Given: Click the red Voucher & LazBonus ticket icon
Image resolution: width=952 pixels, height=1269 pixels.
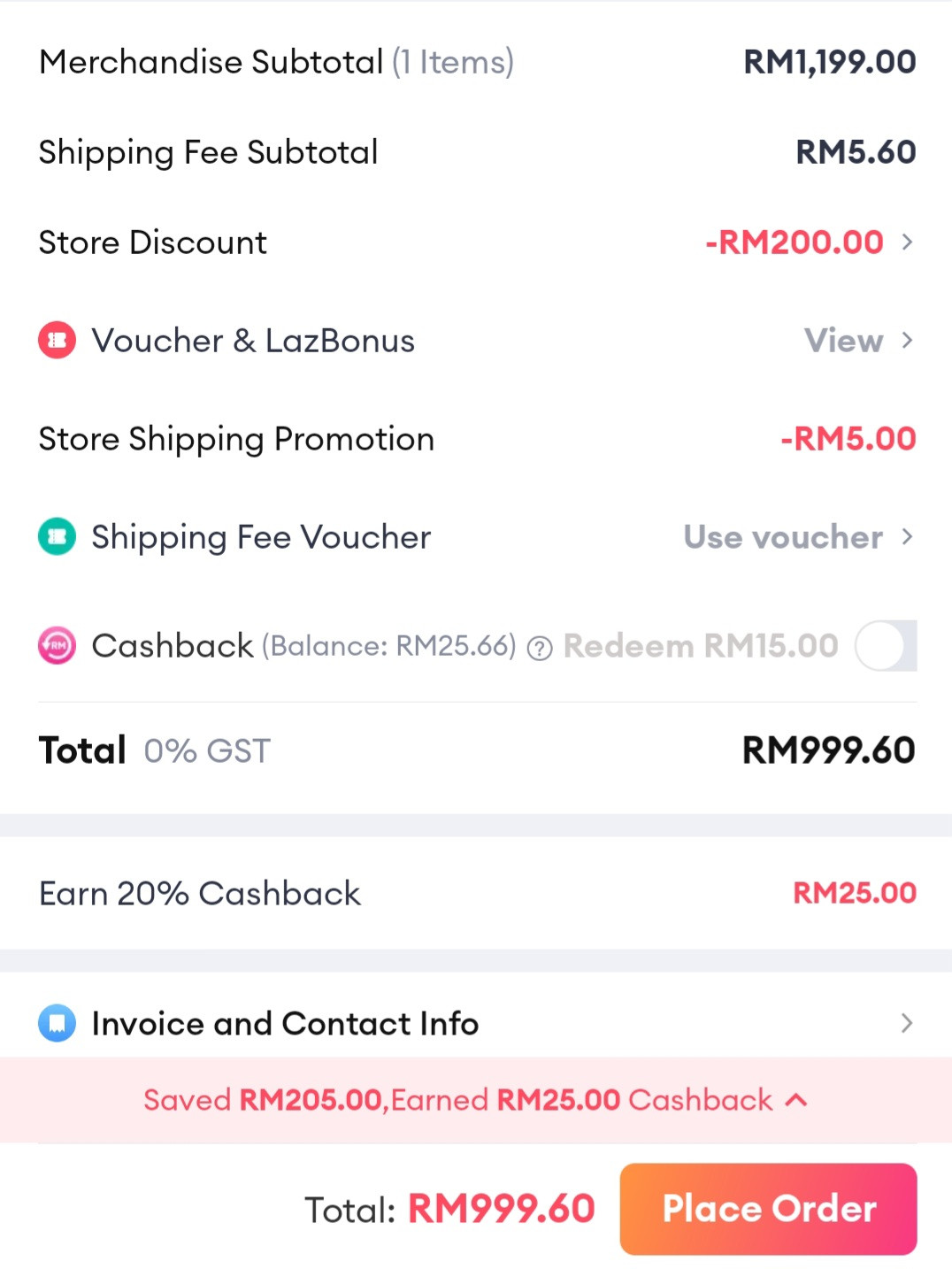Looking at the screenshot, I should tap(57, 340).
